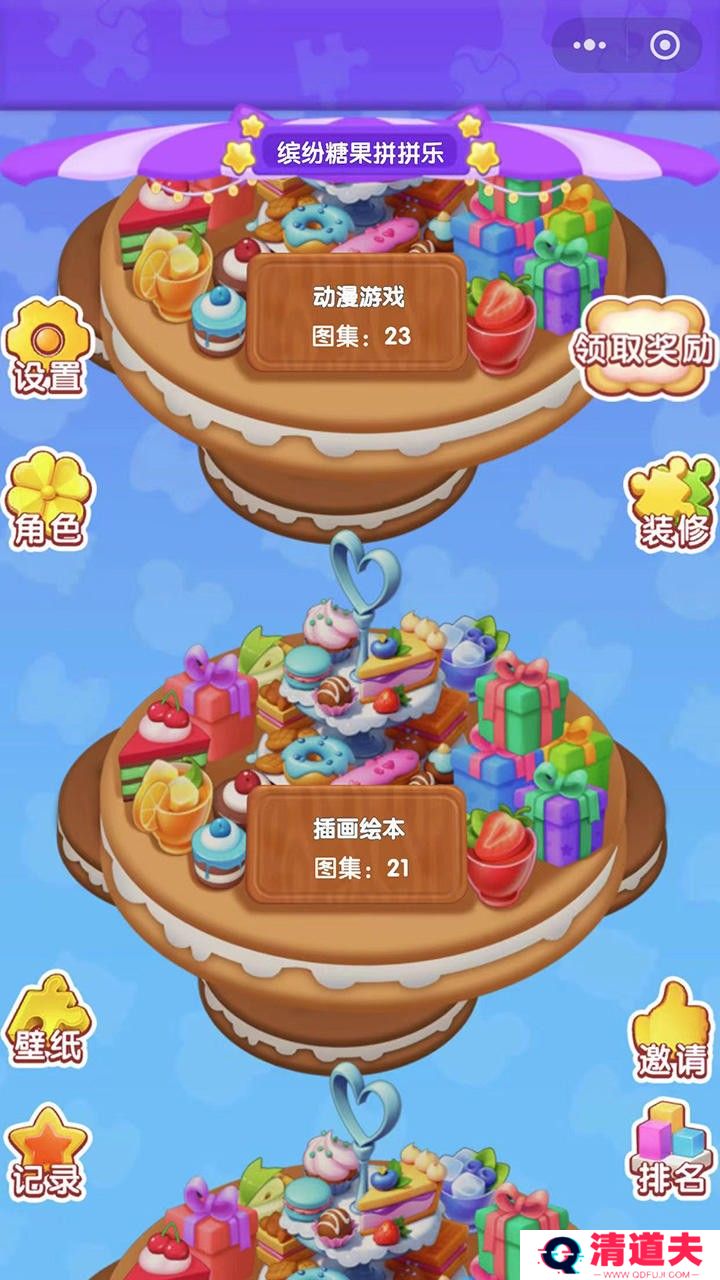Open the 装修 decoration button
This screenshot has width=720, height=1280.
click(673, 504)
